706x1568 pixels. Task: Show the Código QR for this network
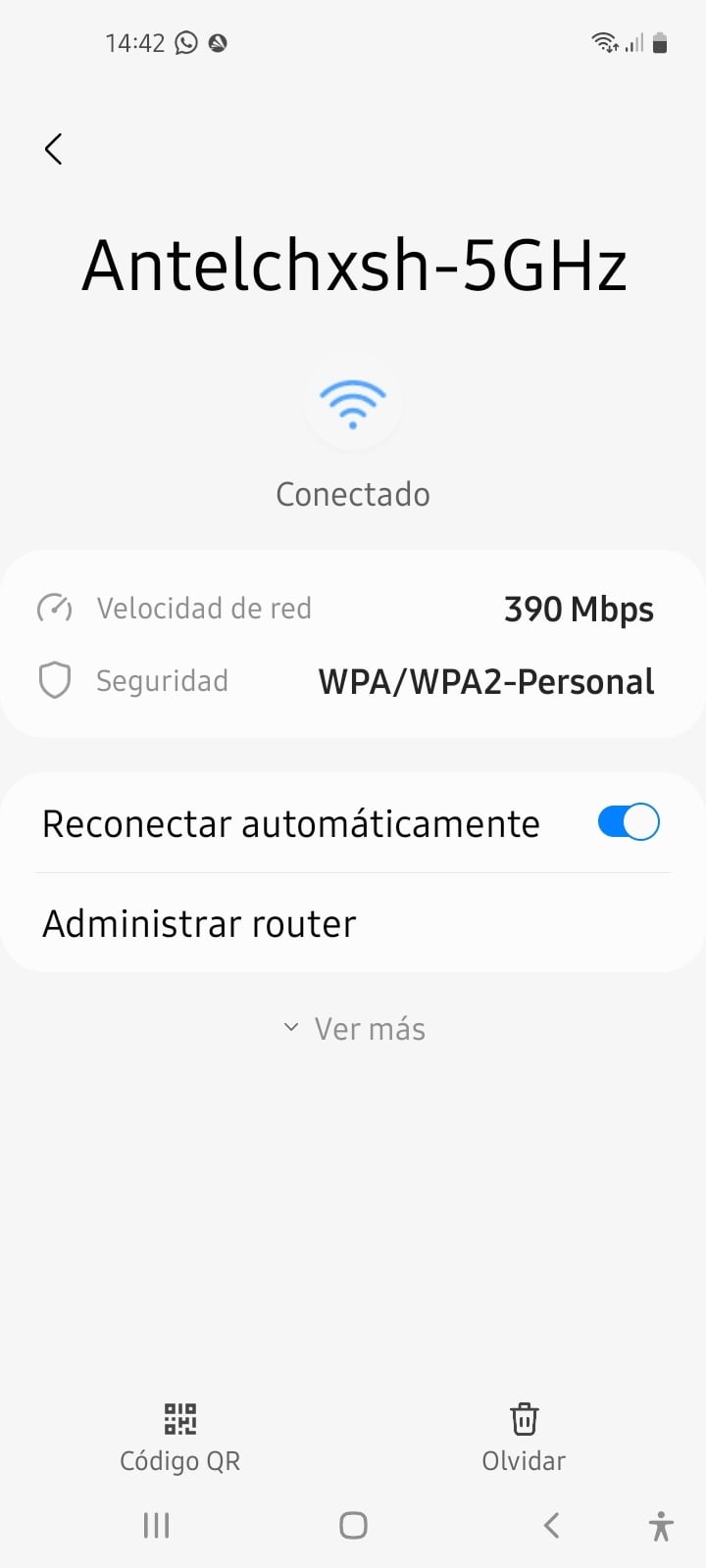(x=179, y=1438)
